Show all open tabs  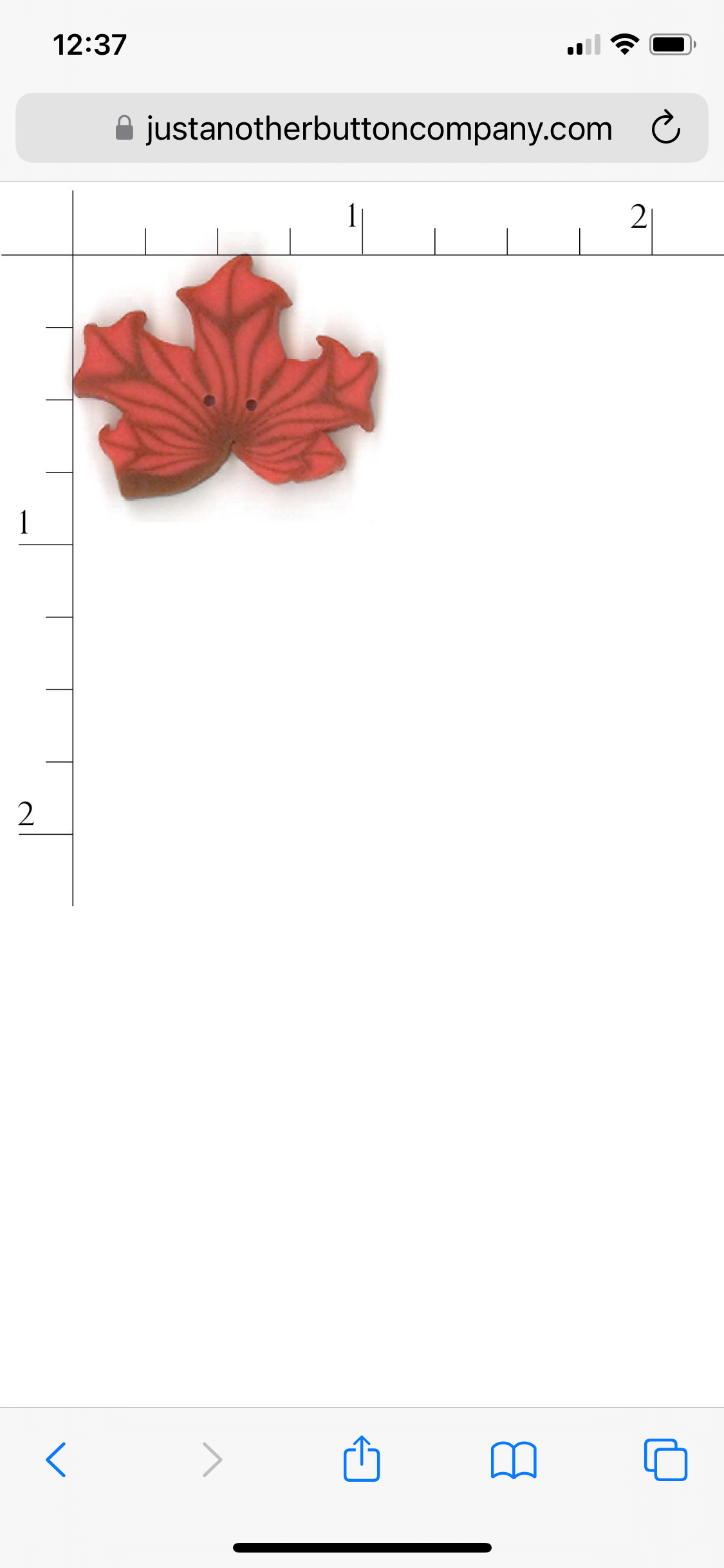point(665,1459)
